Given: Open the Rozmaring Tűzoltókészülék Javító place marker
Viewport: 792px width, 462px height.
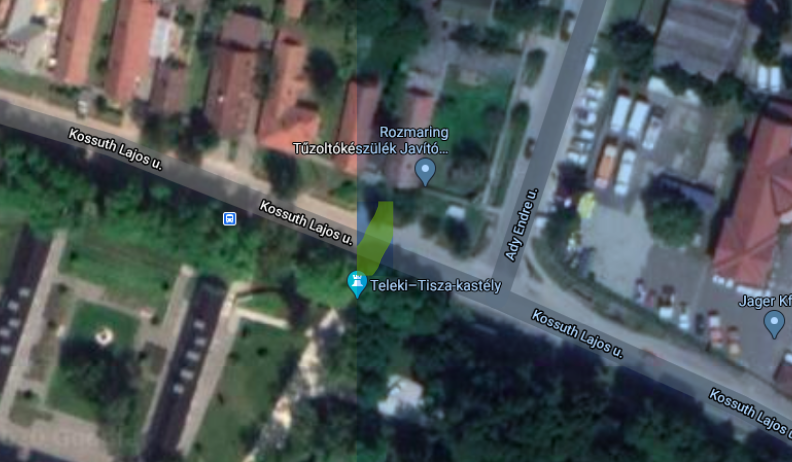Looking at the screenshot, I should 425,173.
